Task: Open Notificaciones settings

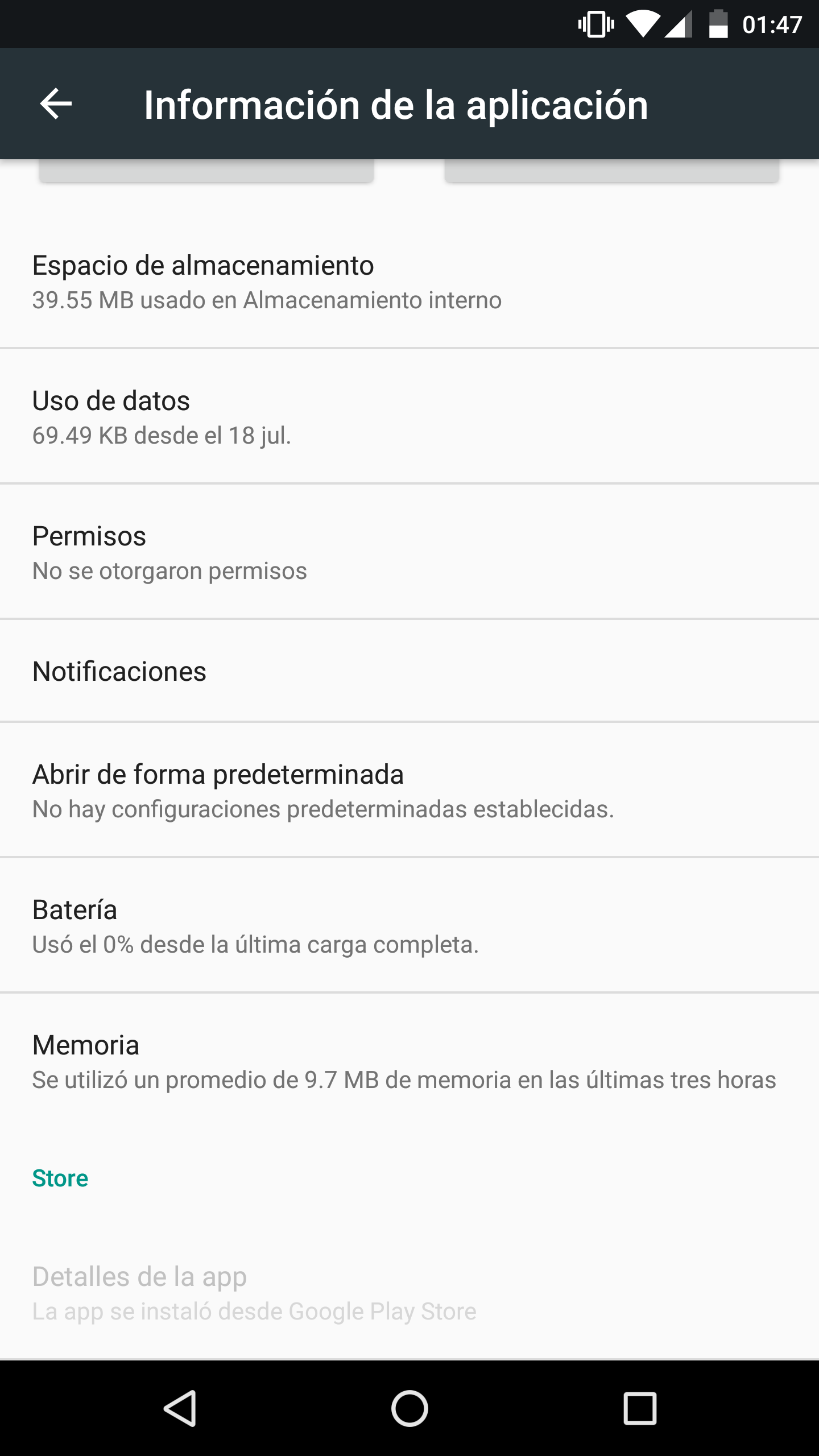Action: coord(409,671)
